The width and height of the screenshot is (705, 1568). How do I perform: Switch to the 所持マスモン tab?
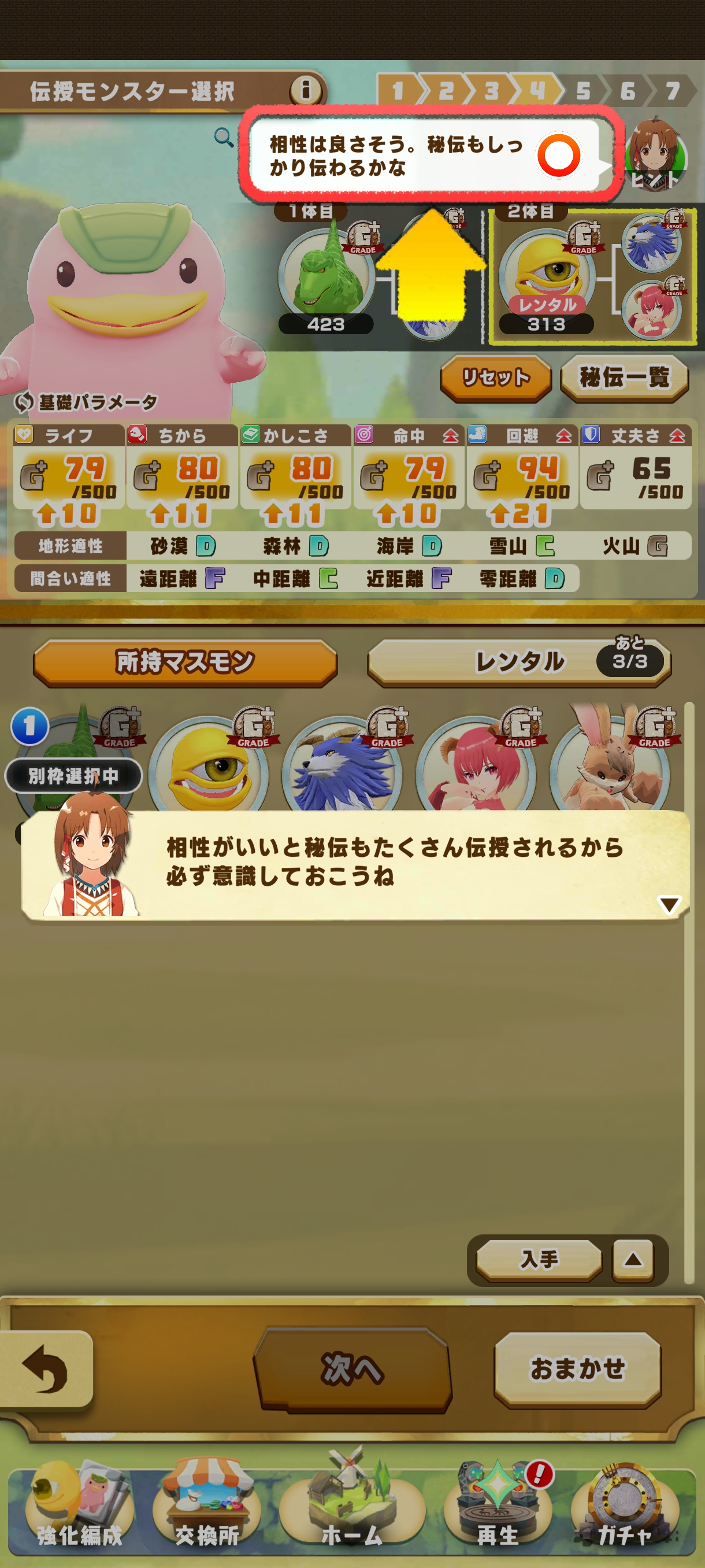[185, 662]
